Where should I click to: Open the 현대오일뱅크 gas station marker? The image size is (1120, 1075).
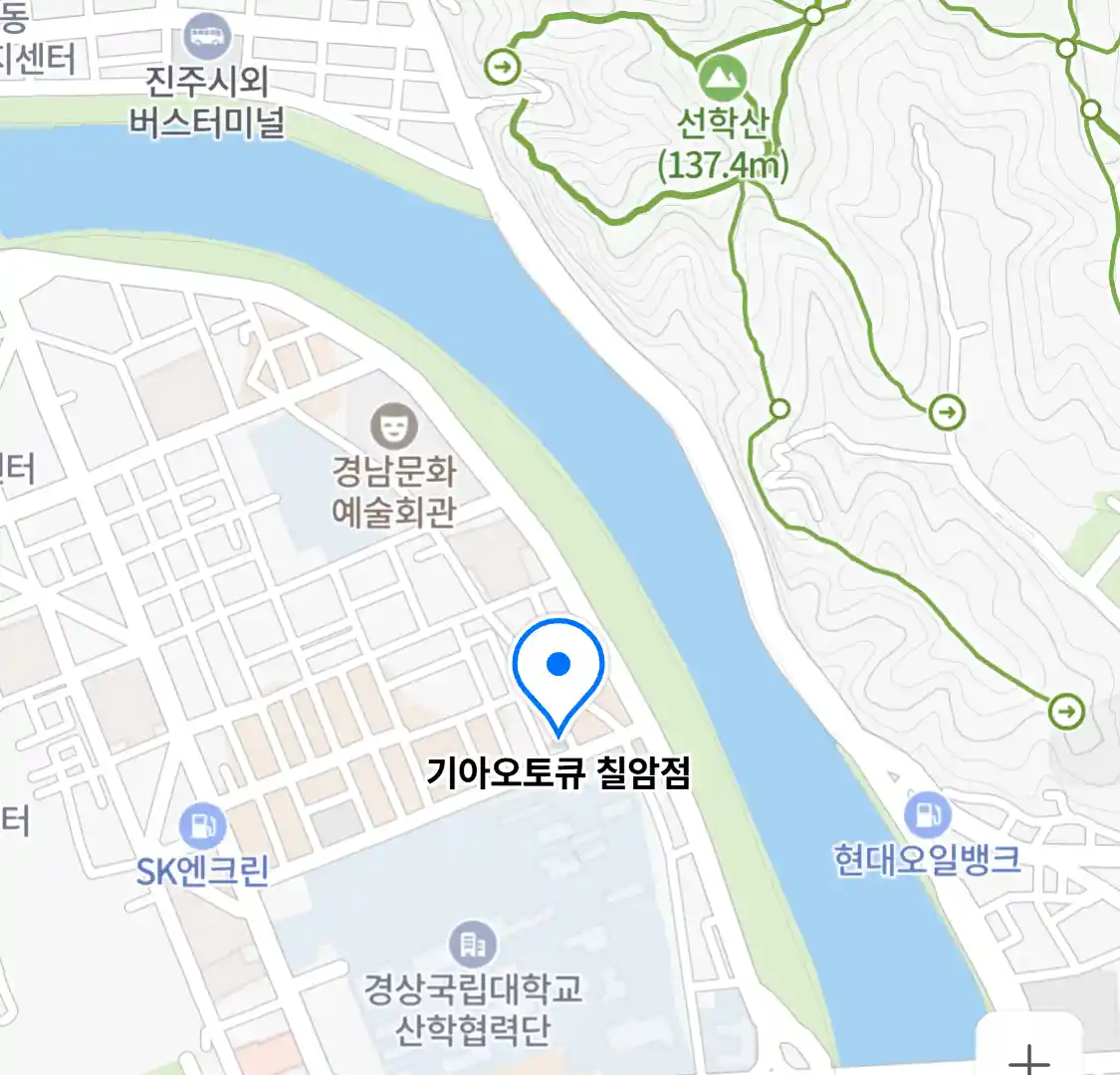click(x=928, y=815)
